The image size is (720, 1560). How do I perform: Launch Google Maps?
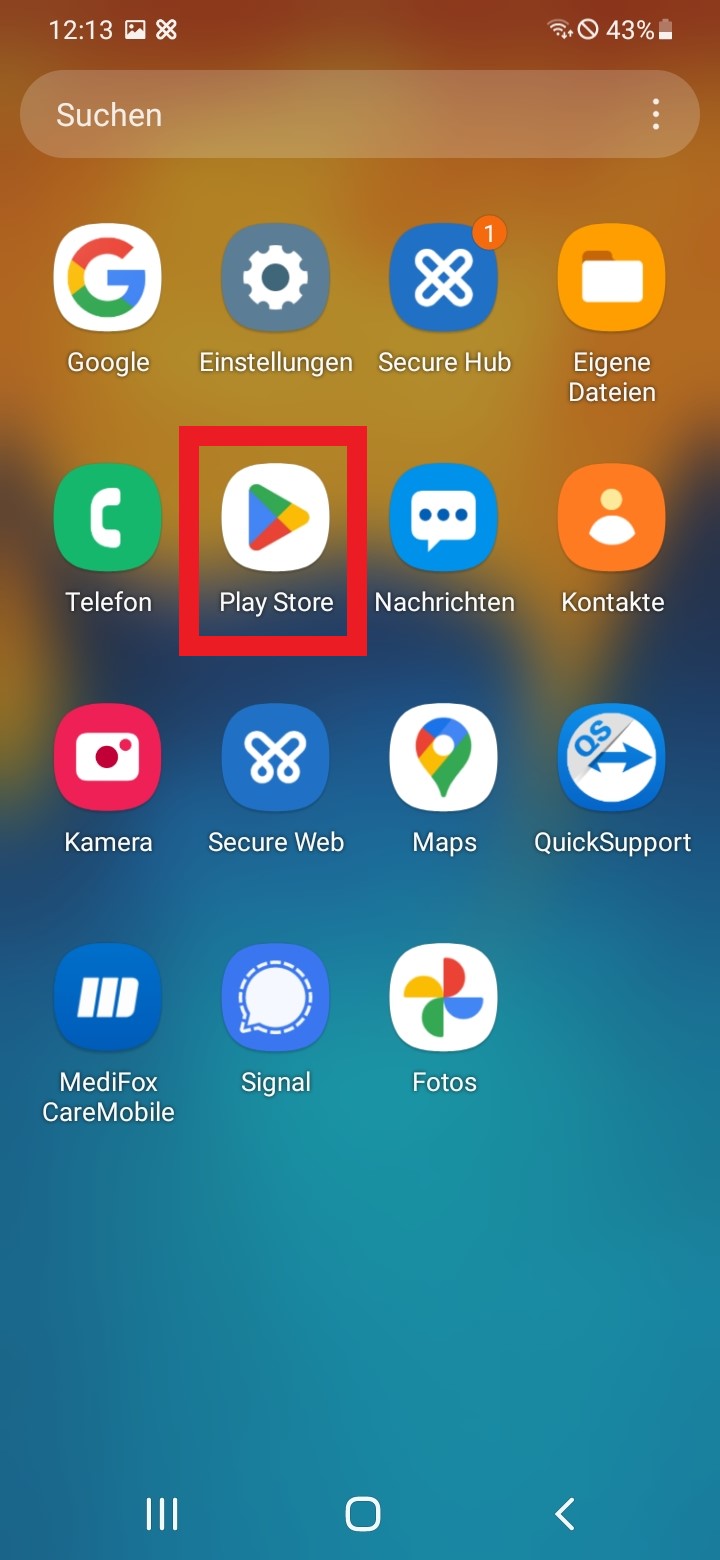(x=444, y=758)
